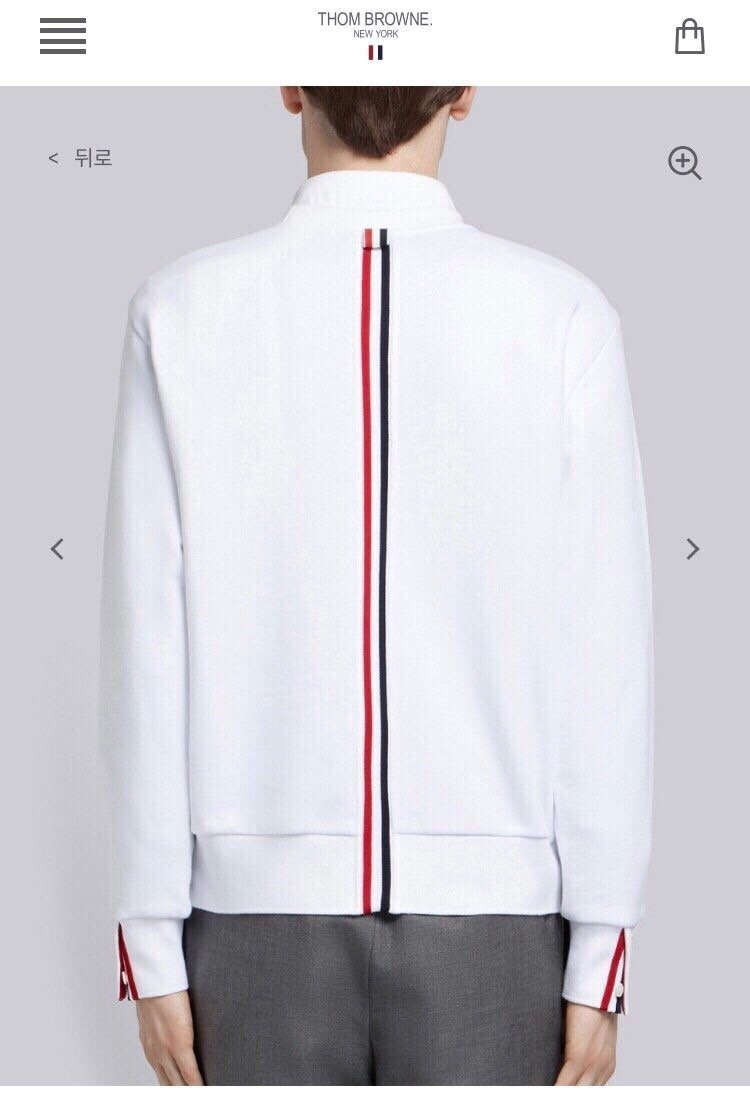750x1097 pixels.
Task: Show the previous product image
Action: [57, 549]
